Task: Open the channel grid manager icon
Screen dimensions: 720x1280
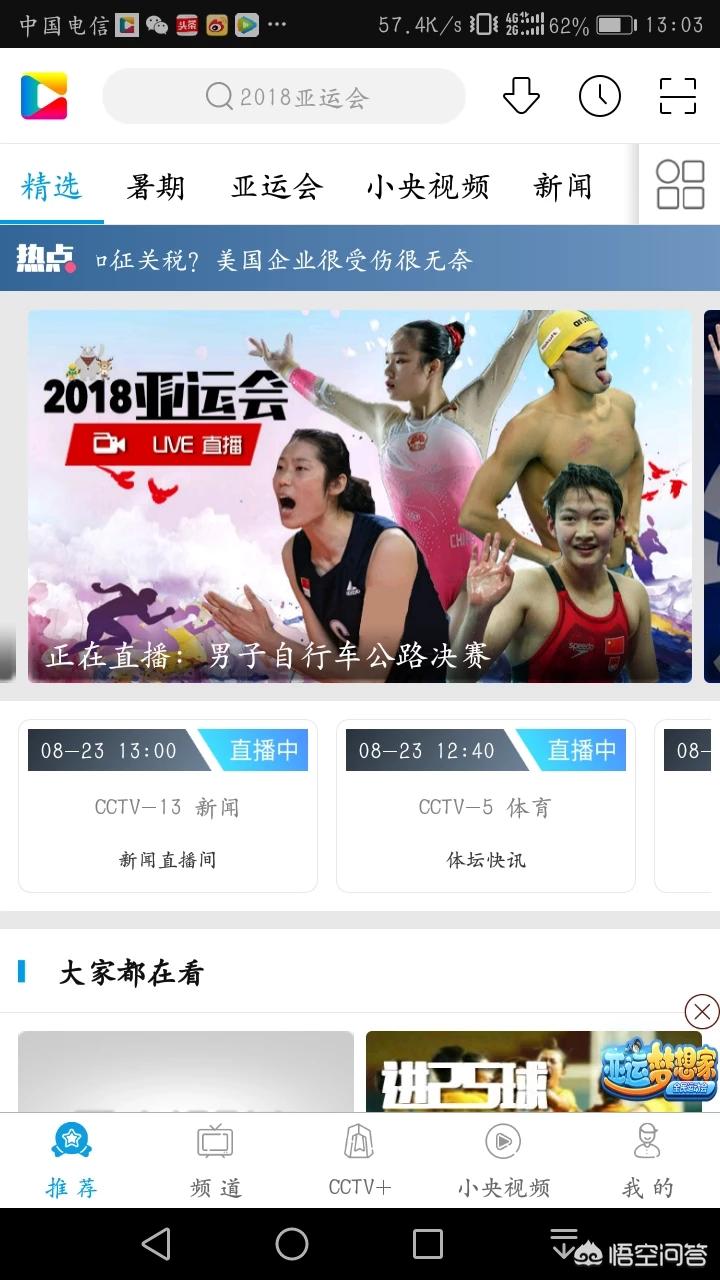Action: pos(680,185)
